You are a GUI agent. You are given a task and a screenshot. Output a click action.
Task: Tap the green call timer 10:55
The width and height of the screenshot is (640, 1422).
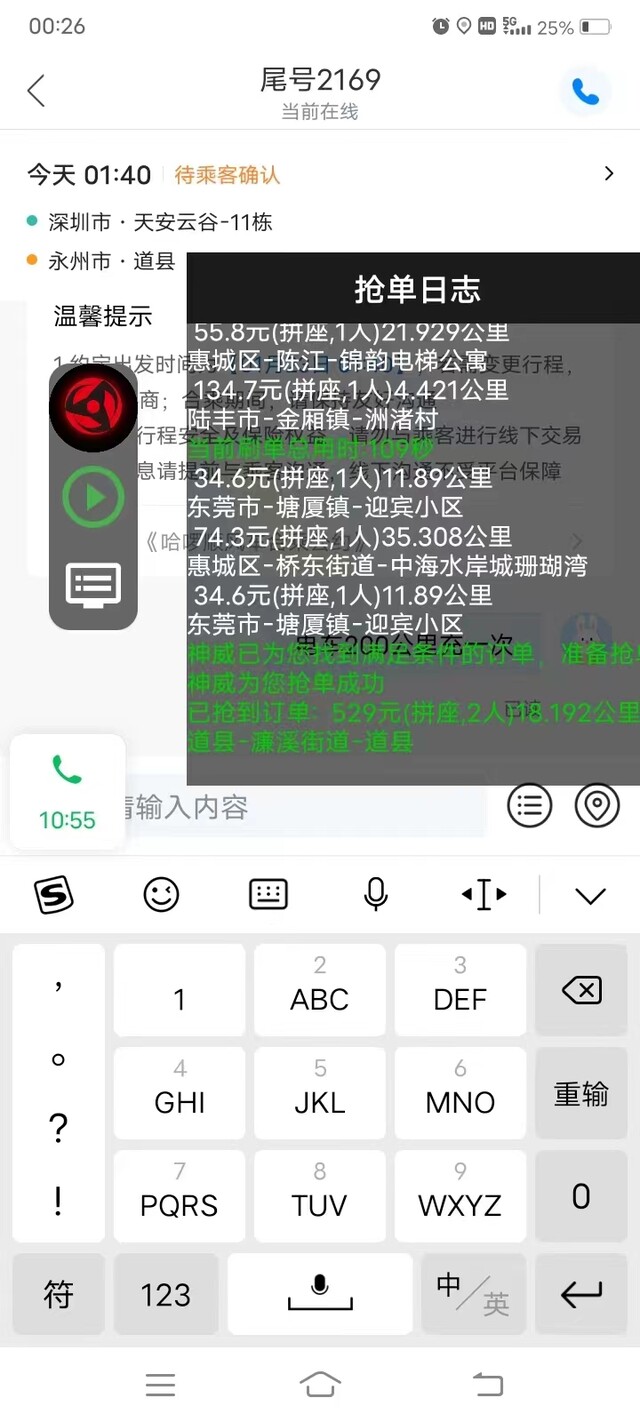click(x=67, y=793)
